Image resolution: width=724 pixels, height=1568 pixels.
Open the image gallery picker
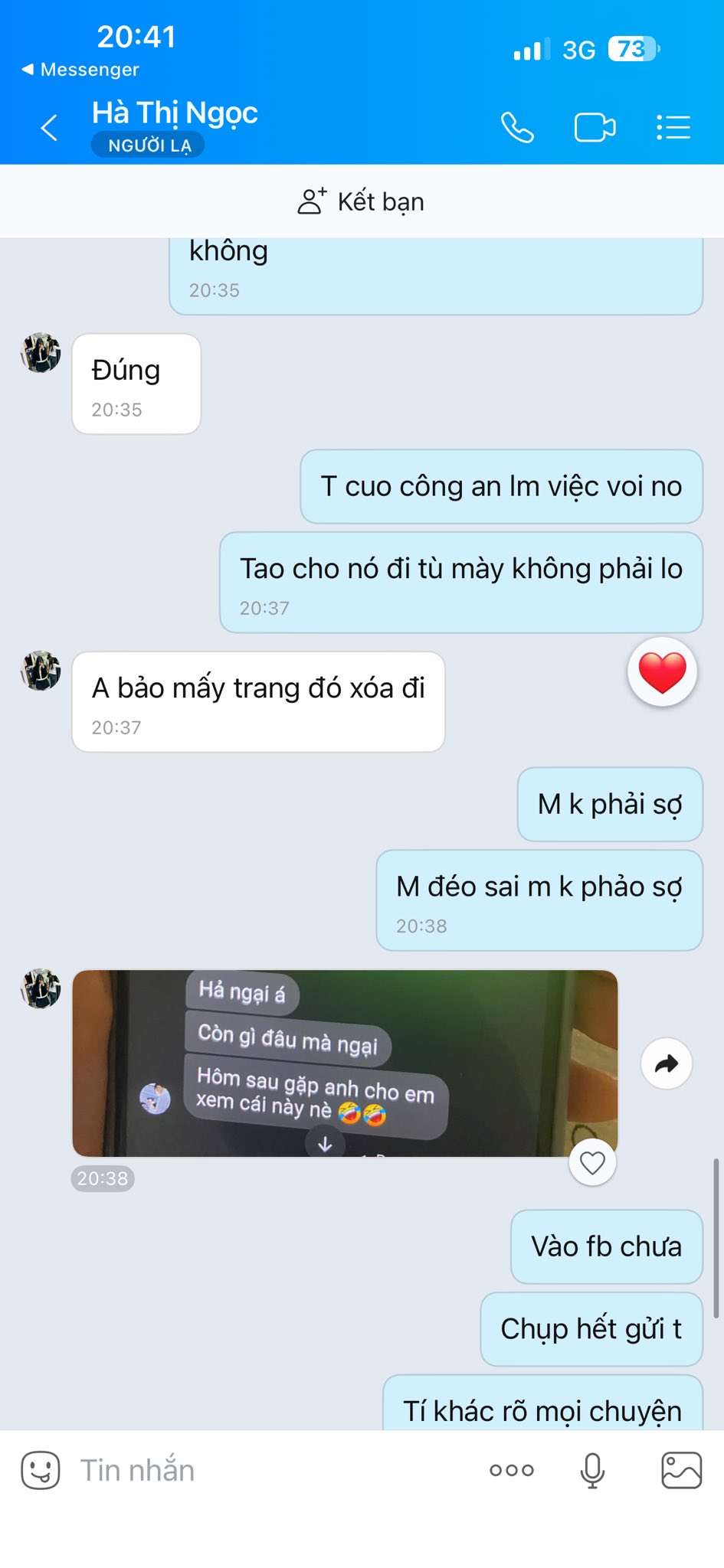681,1470
